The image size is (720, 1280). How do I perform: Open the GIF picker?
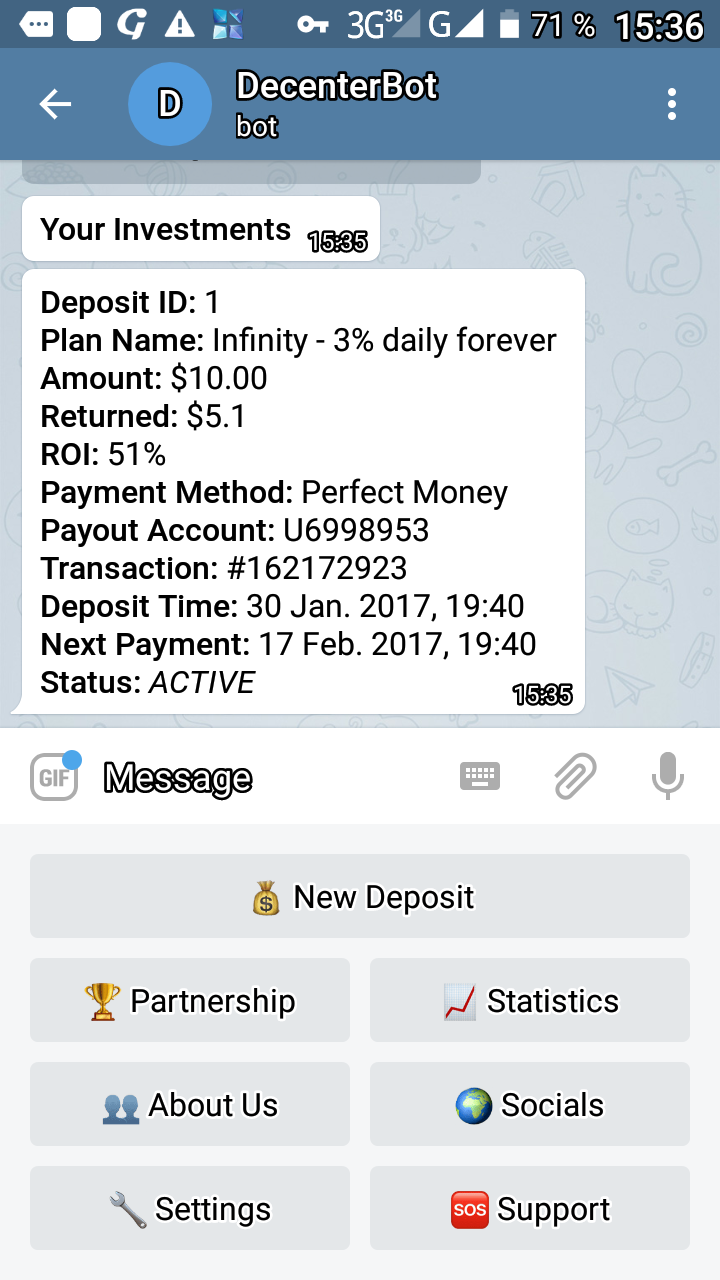click(x=54, y=777)
